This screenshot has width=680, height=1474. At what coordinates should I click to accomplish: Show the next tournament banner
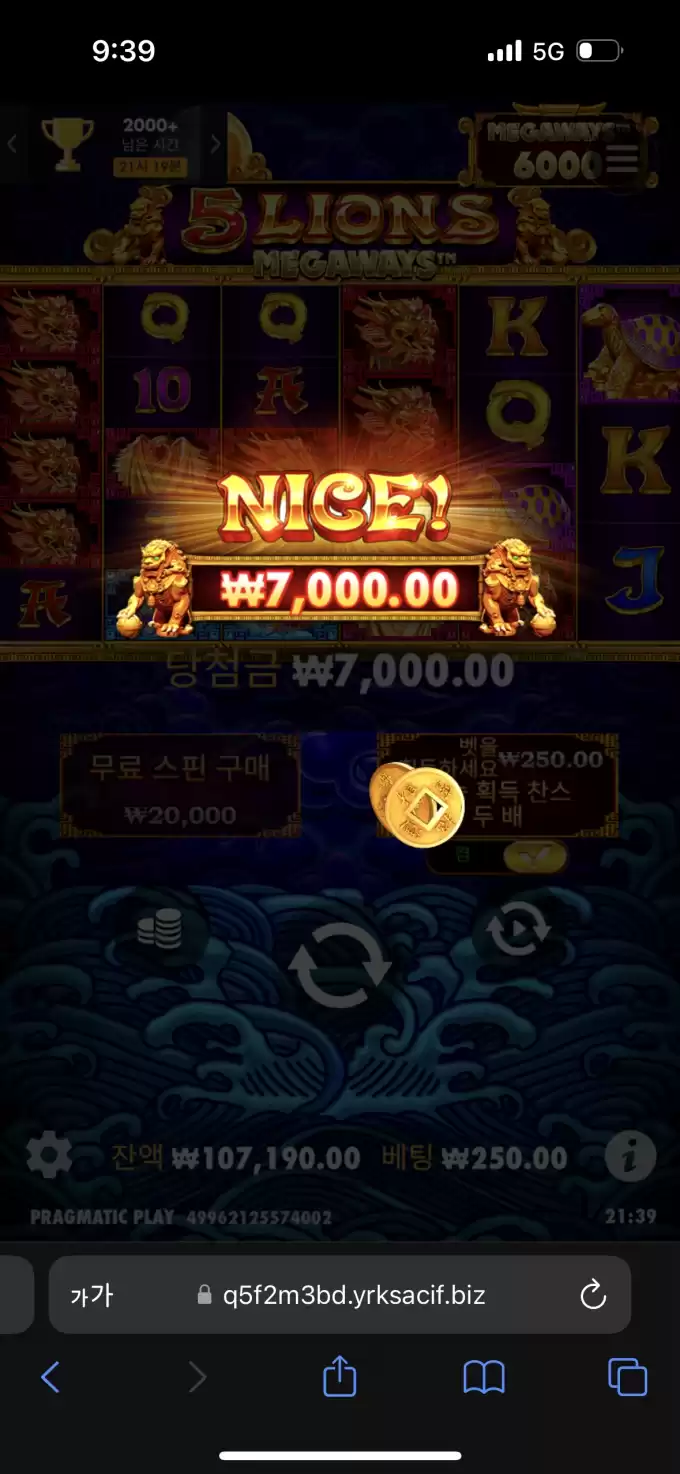[x=215, y=144]
